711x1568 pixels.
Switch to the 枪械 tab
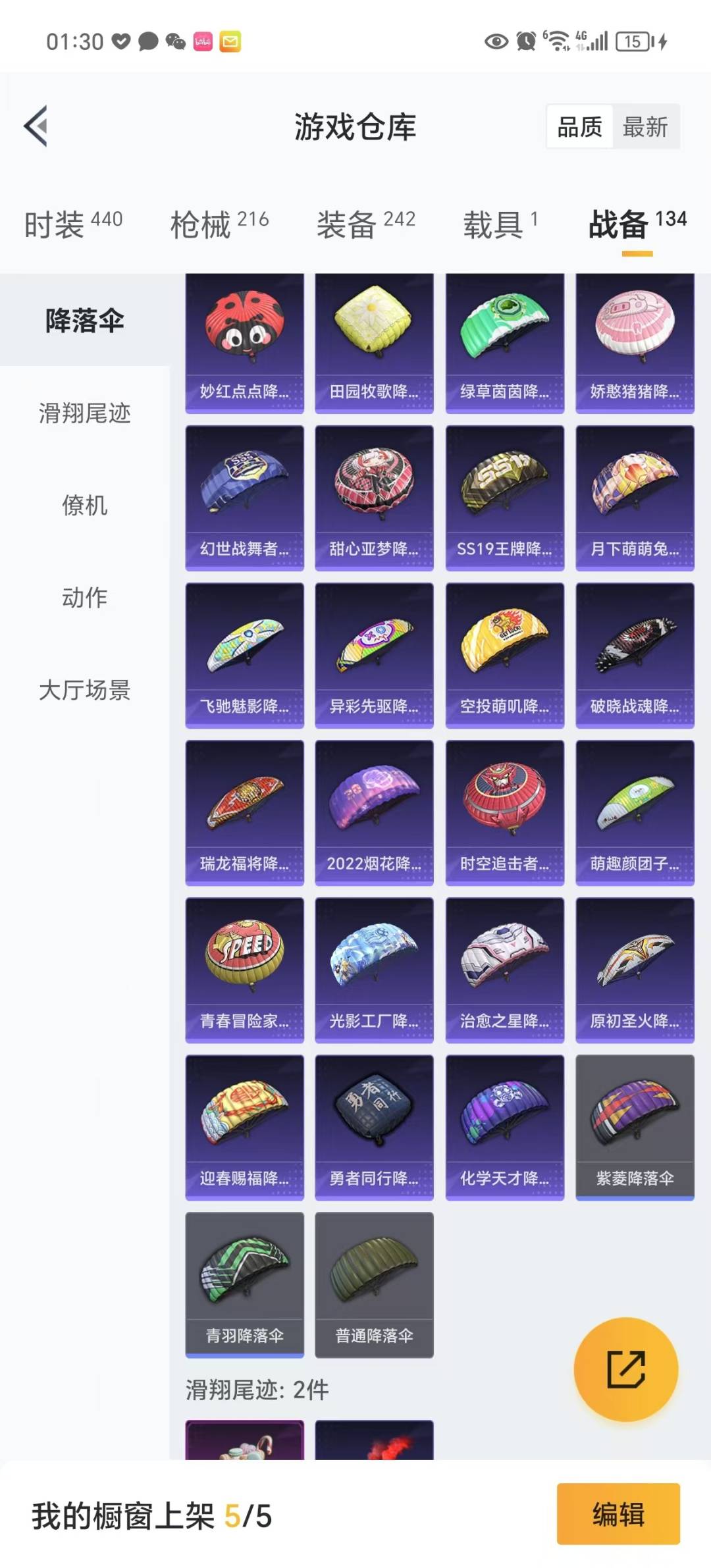(219, 224)
